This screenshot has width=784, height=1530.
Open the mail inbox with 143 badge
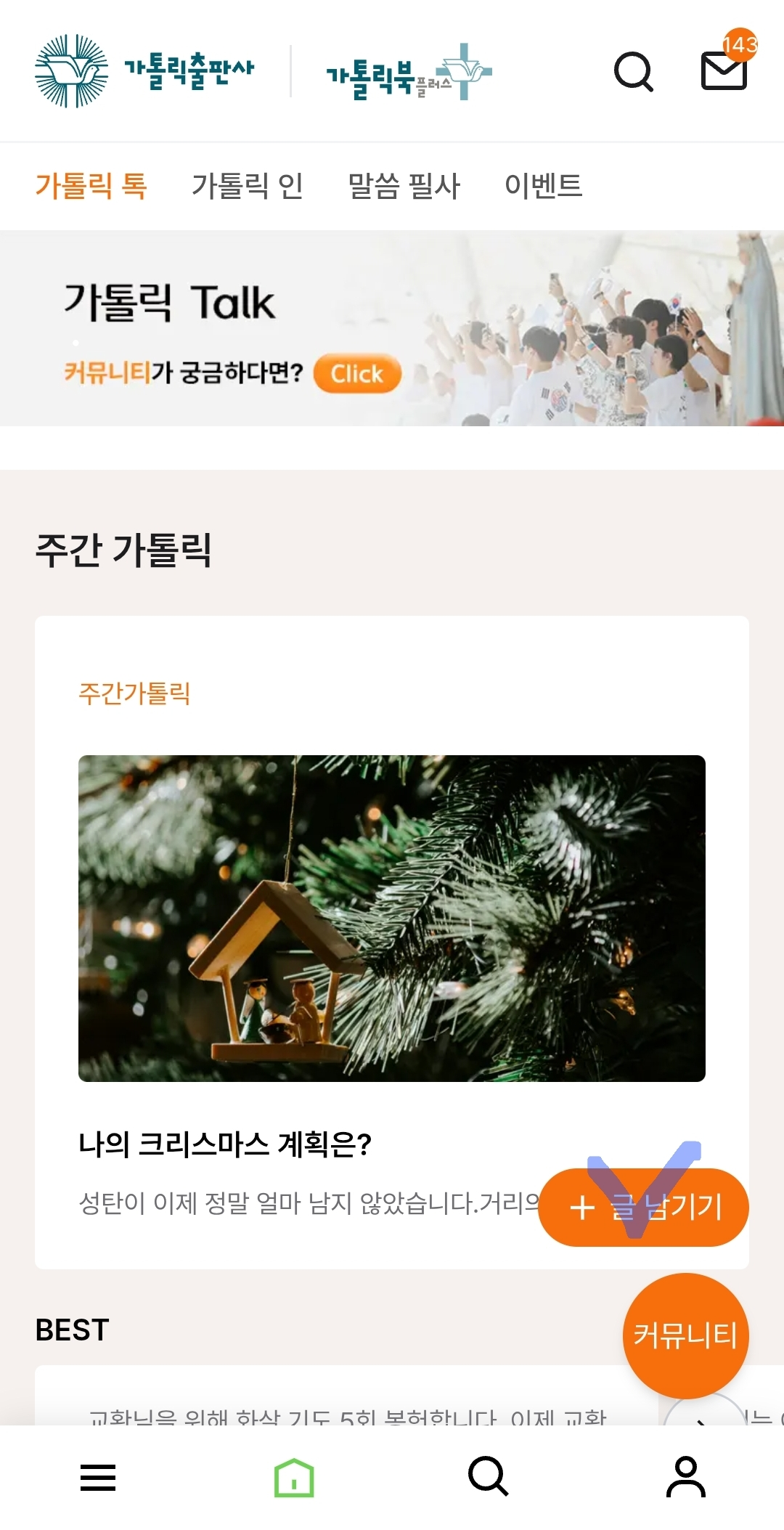point(724,70)
